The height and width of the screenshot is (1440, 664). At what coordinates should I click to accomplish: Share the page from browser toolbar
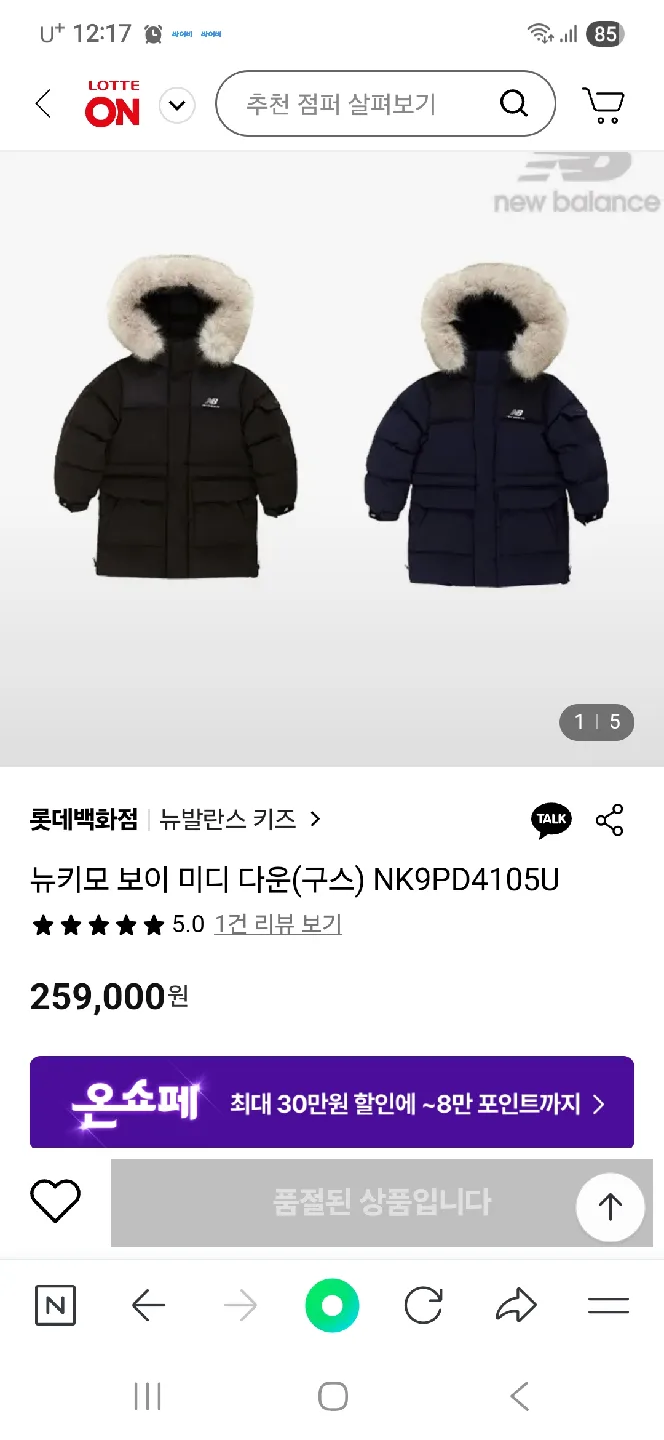tap(516, 1305)
